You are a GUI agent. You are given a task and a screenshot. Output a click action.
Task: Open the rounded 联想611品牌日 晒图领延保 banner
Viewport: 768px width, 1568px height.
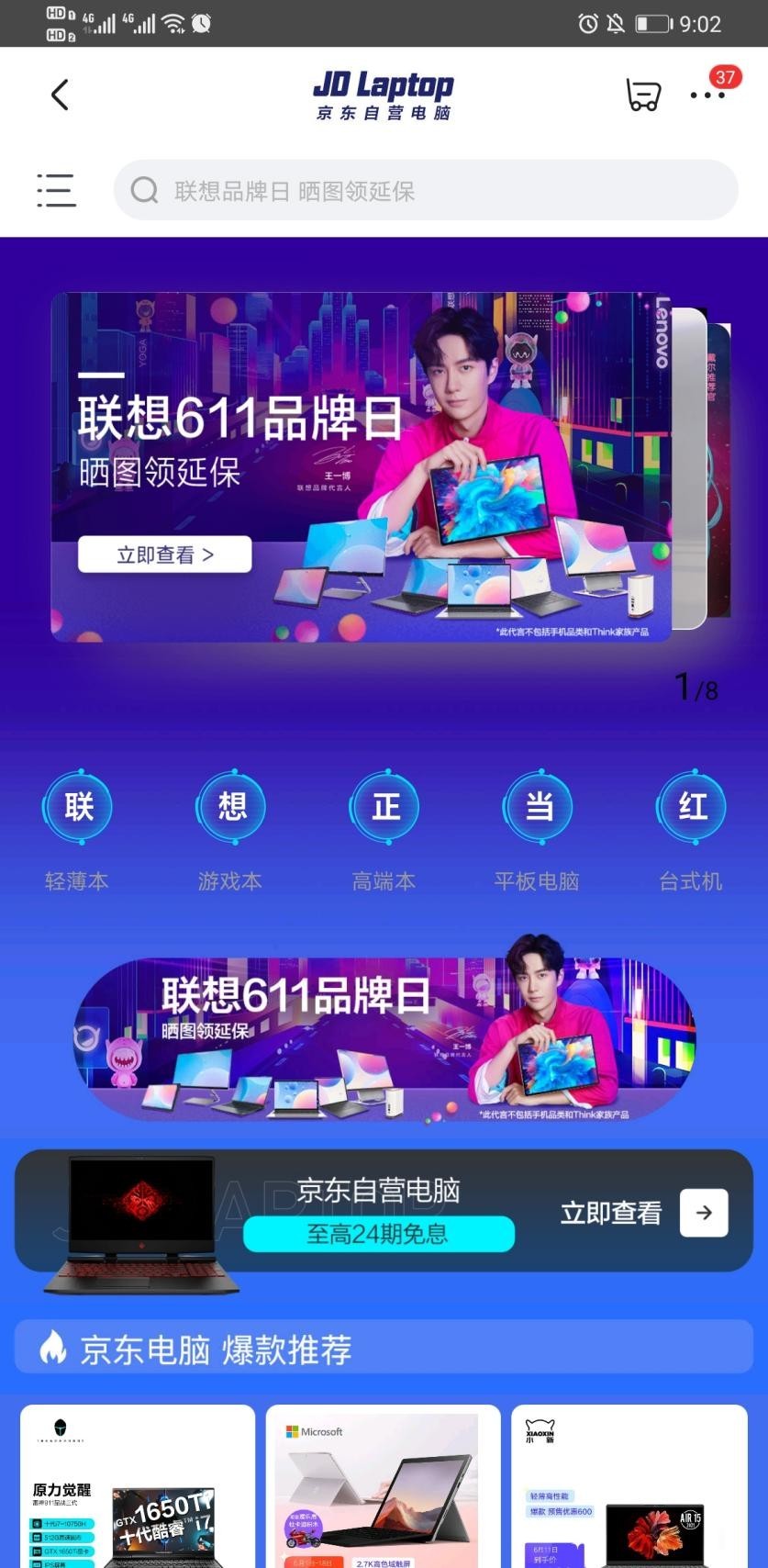(384, 1039)
